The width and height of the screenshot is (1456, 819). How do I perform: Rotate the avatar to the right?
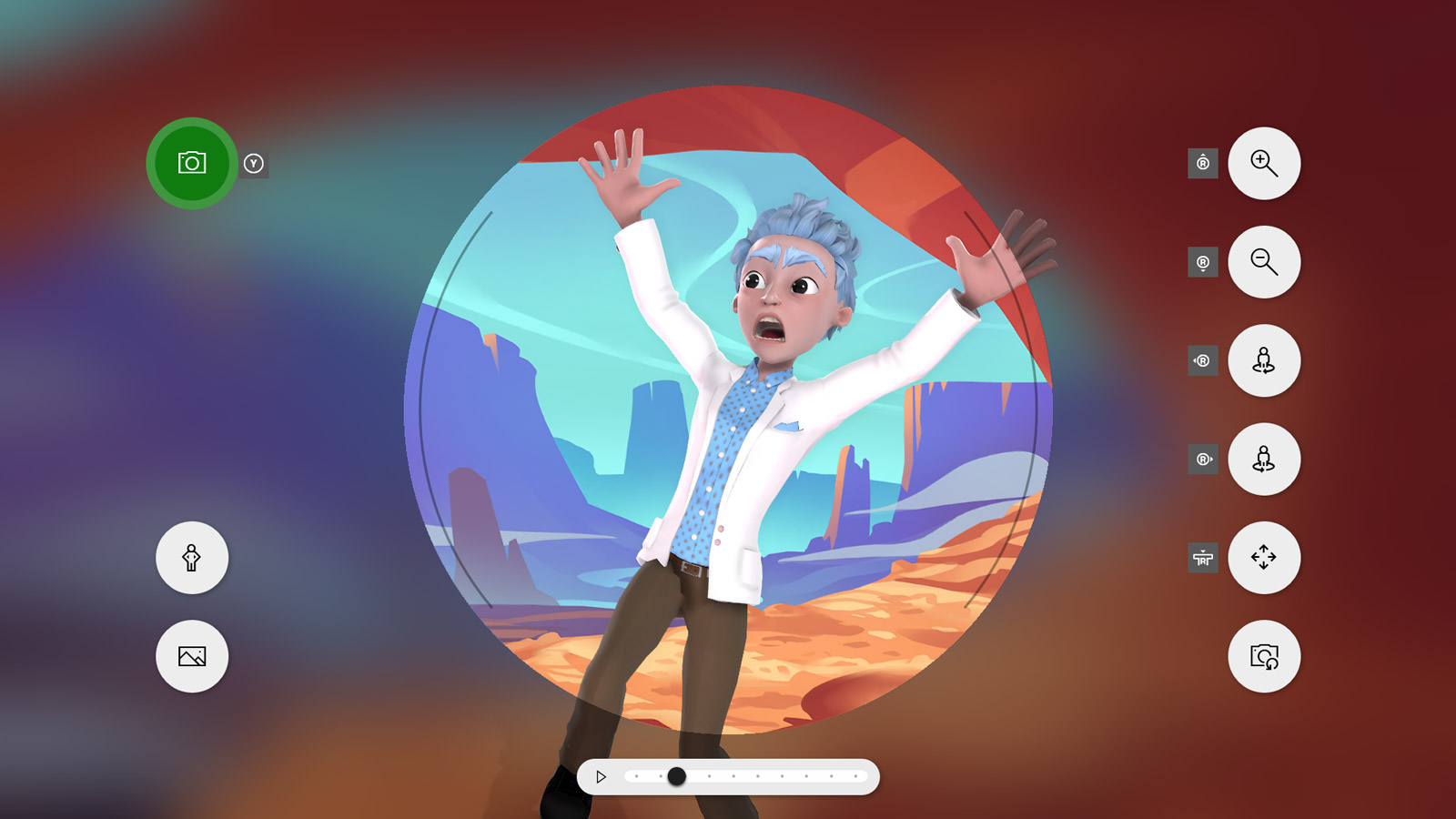pos(1264,460)
